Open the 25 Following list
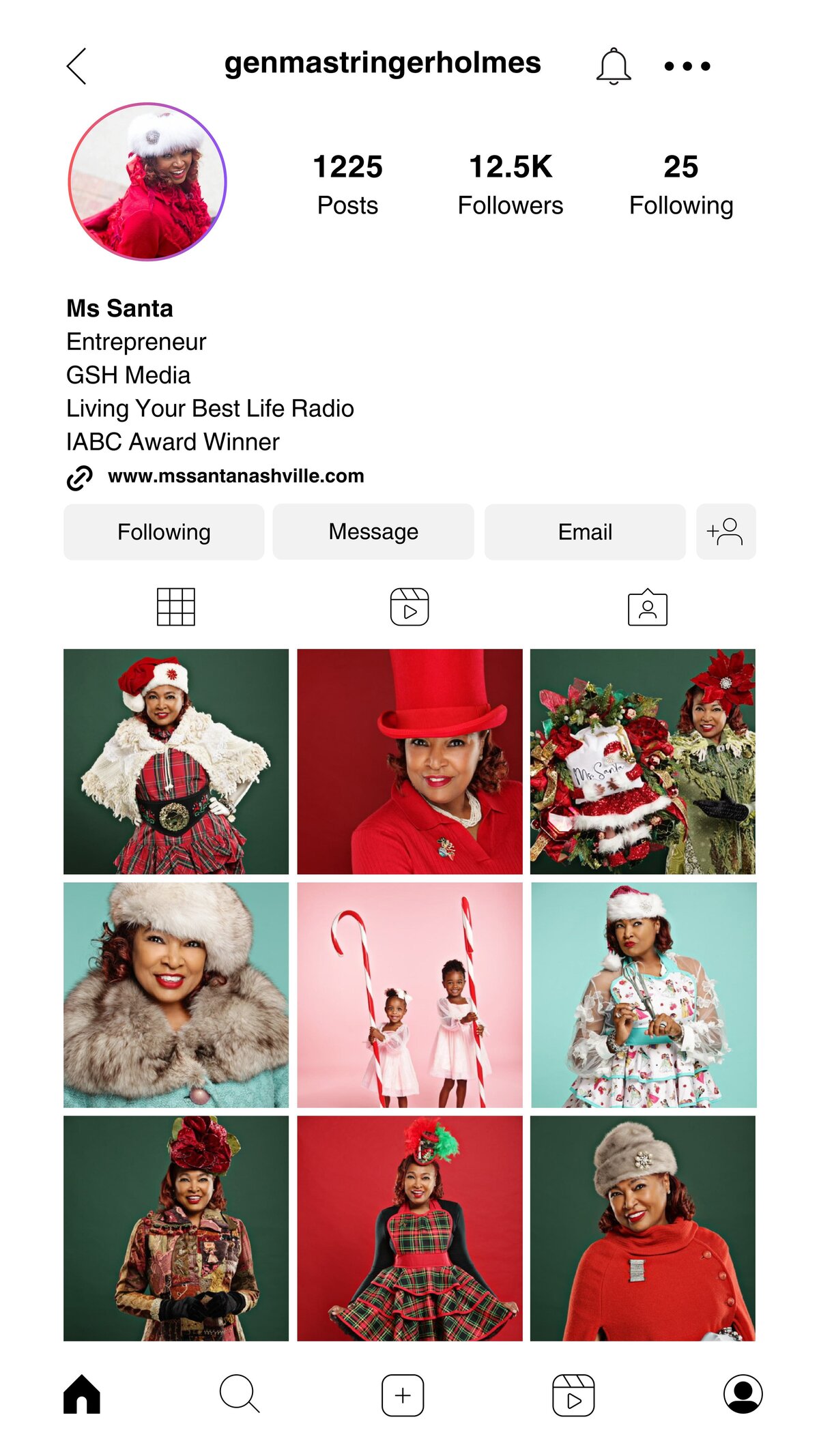The image size is (819, 1456). [x=680, y=184]
